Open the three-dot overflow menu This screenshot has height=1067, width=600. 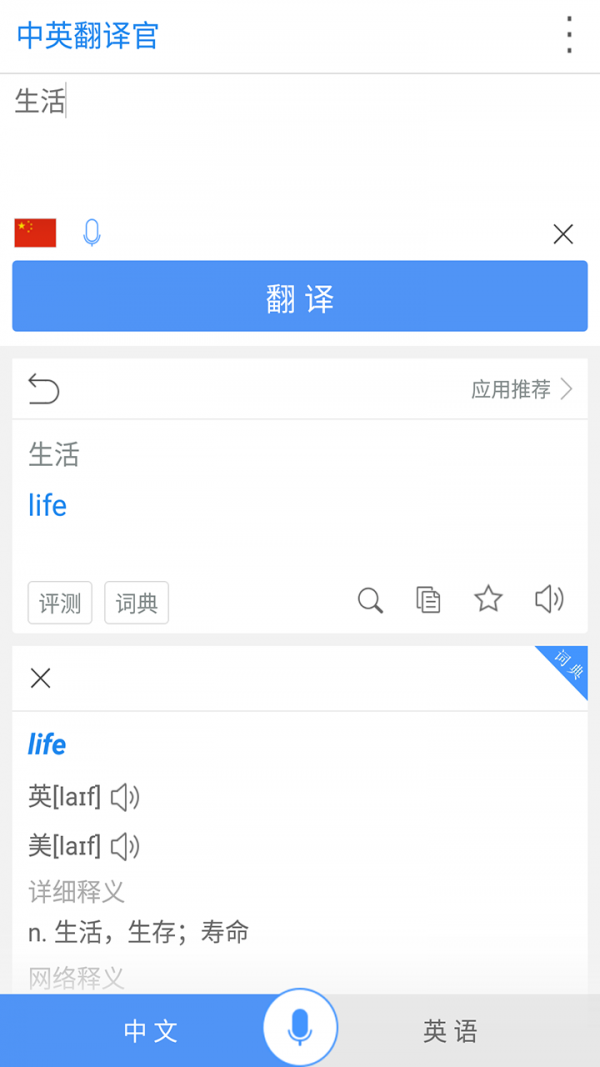tap(569, 35)
